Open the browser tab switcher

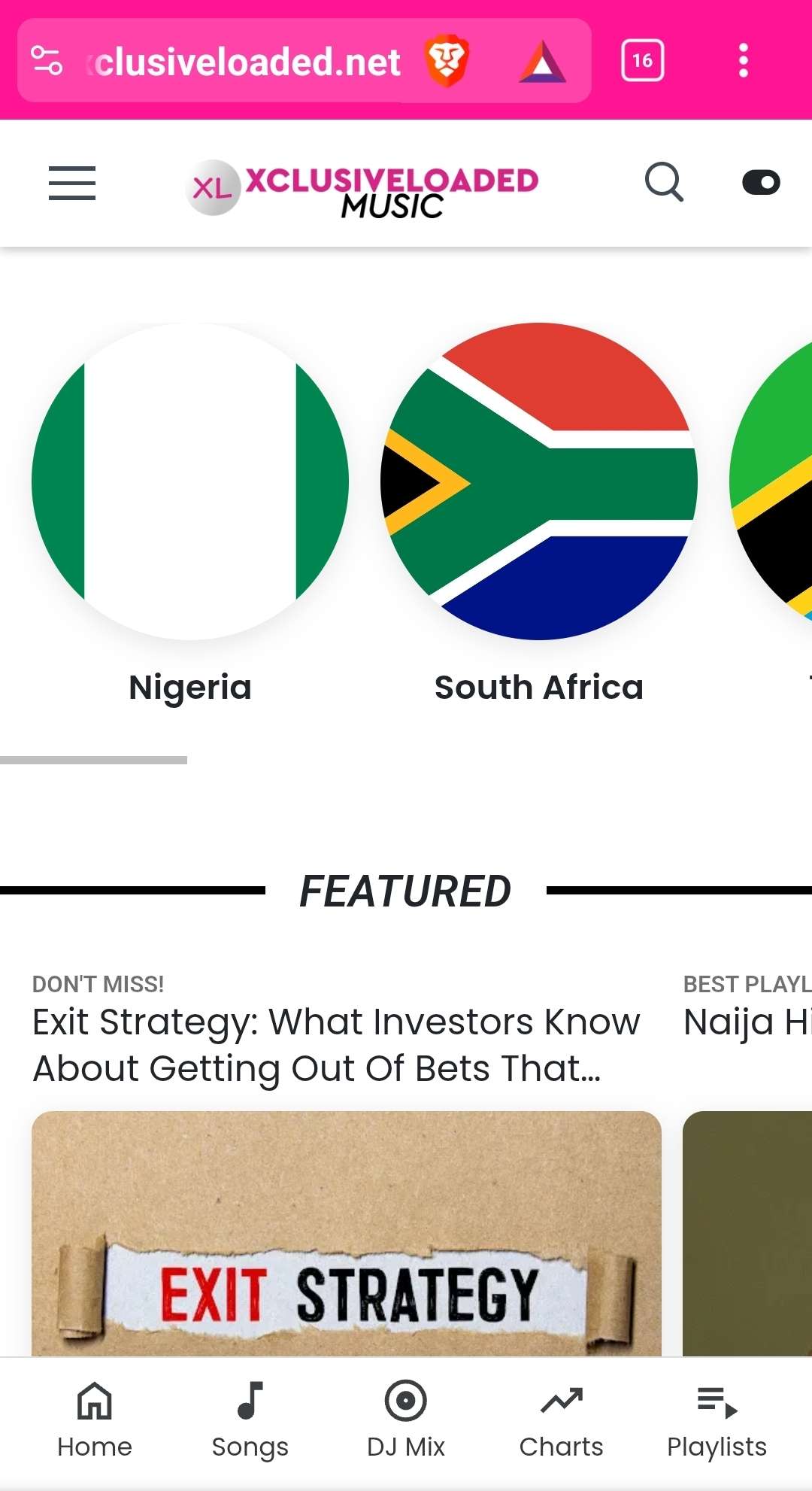tap(643, 60)
